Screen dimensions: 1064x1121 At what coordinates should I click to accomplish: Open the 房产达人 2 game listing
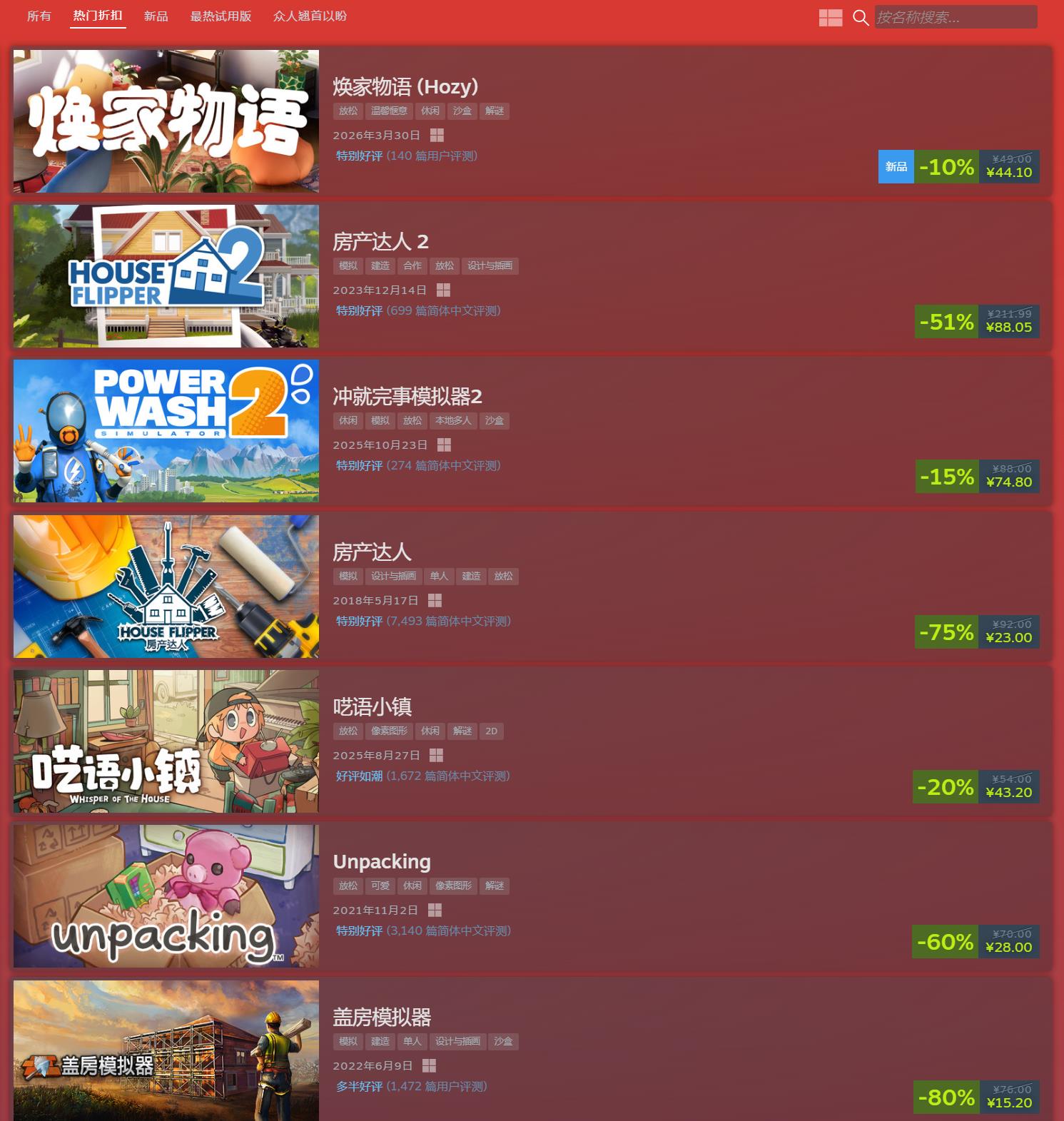click(x=380, y=242)
